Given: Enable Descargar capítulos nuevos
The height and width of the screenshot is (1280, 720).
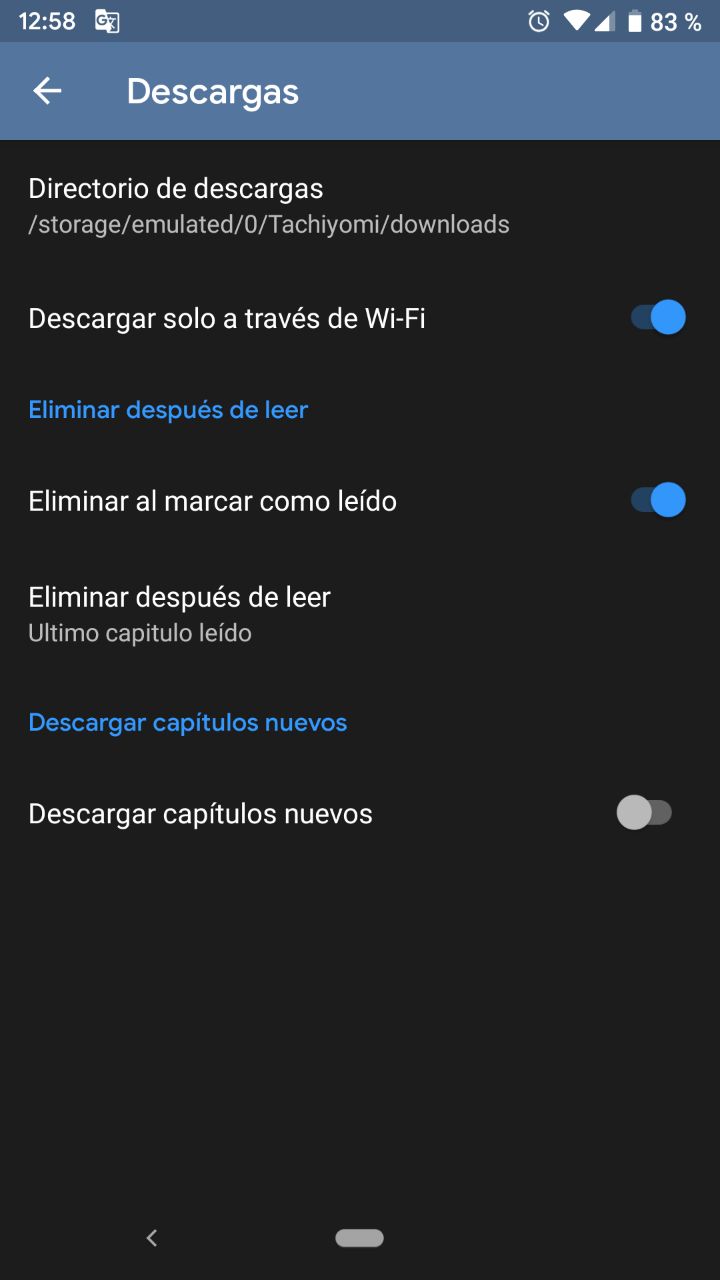Looking at the screenshot, I should 645,813.
